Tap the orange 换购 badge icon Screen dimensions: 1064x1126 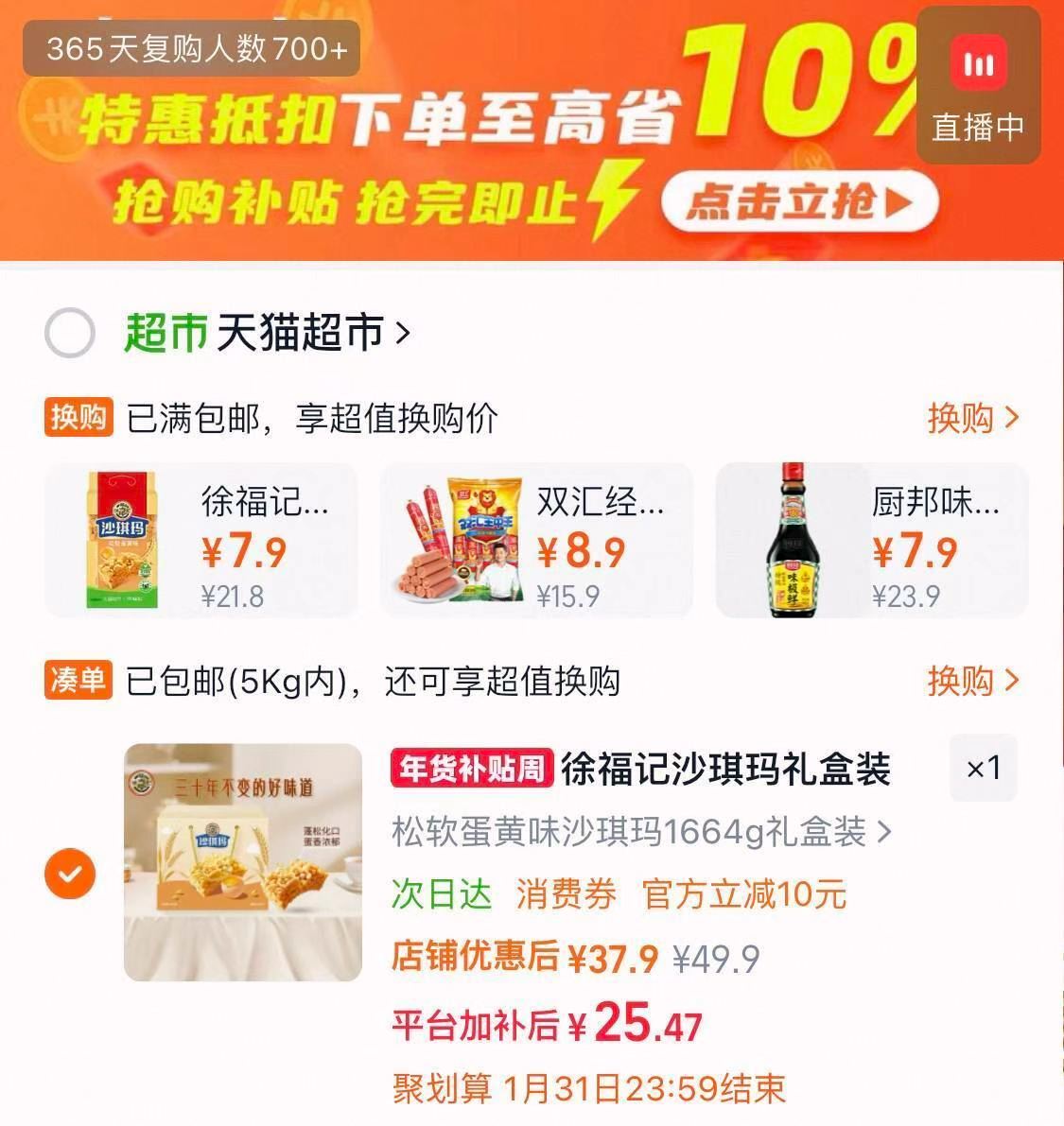(x=79, y=416)
